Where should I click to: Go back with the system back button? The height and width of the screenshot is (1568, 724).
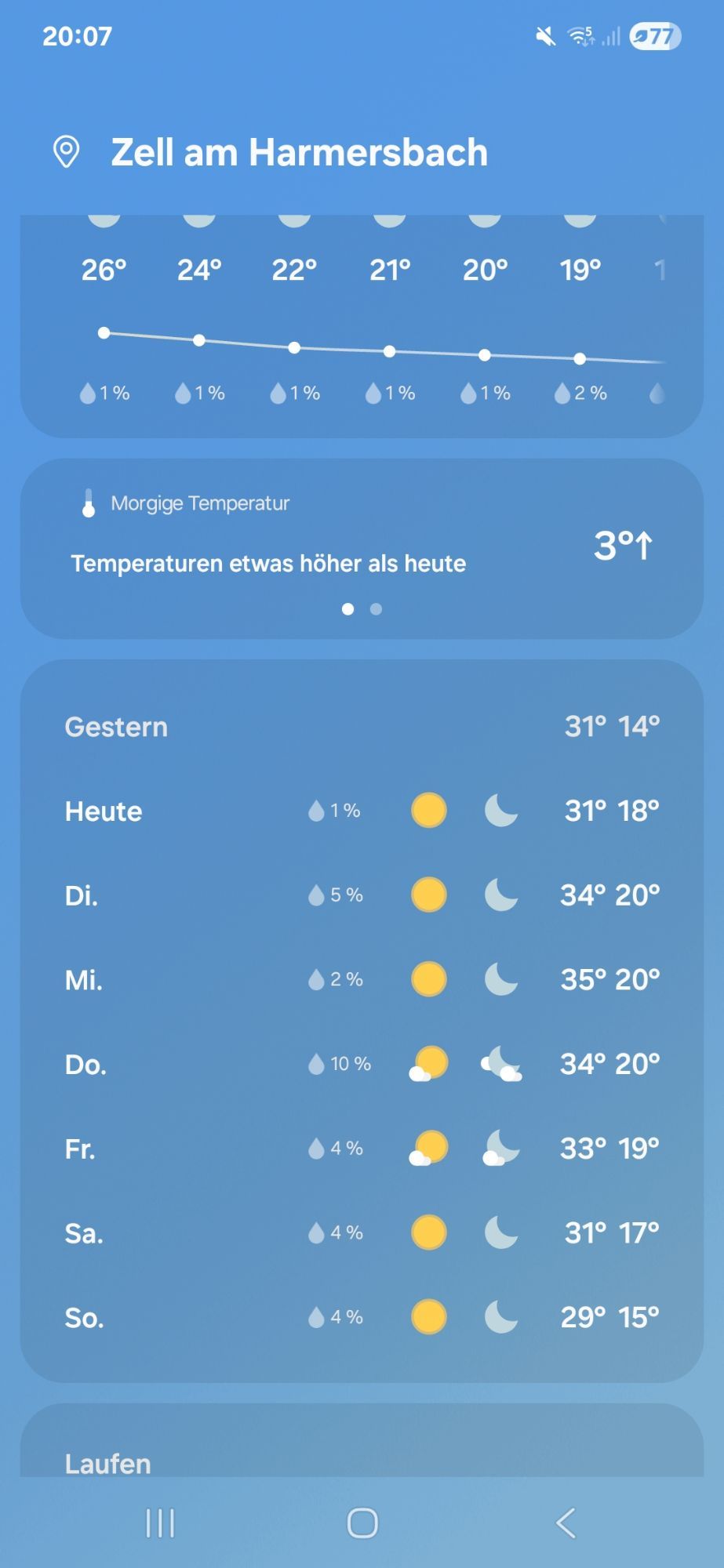[x=565, y=1523]
